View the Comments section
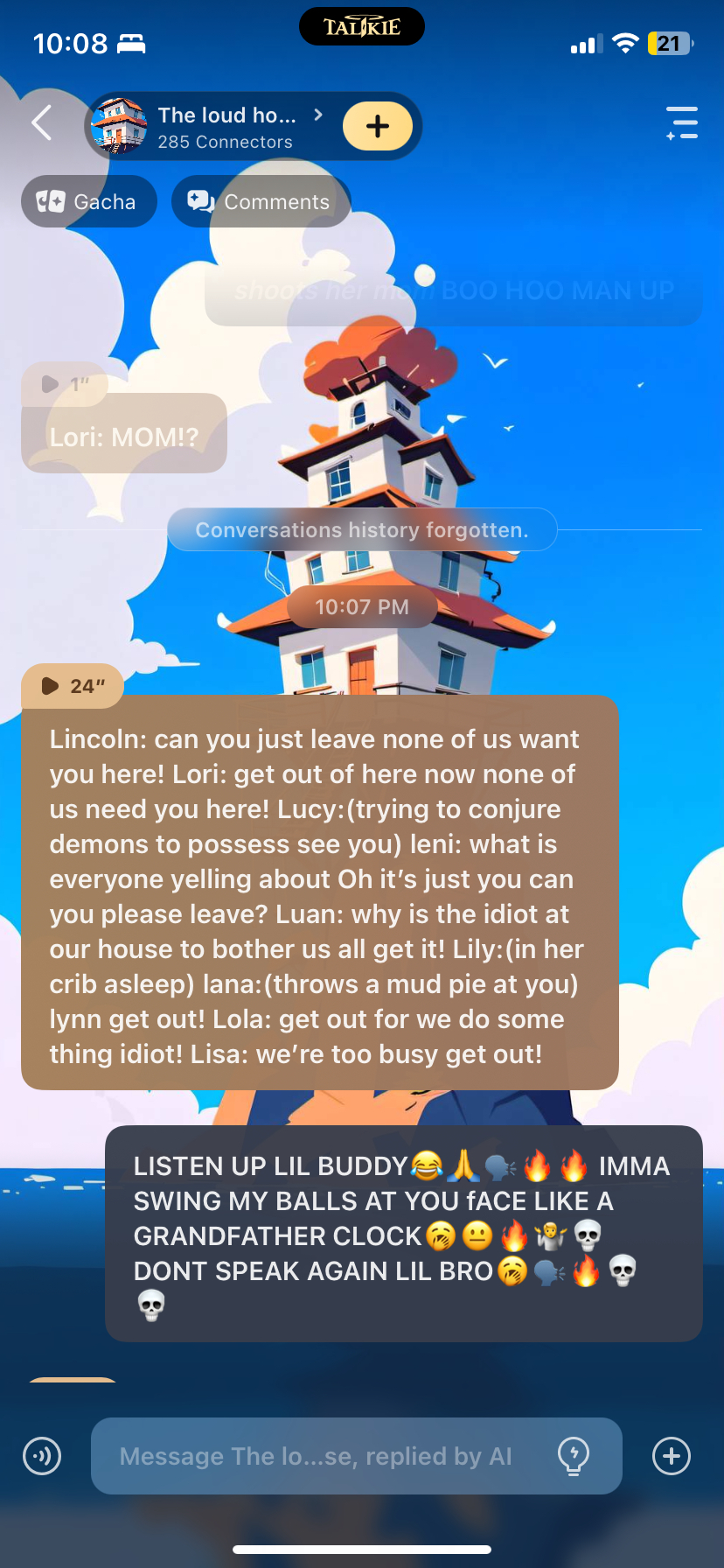This screenshot has height=1568, width=724. point(261,202)
